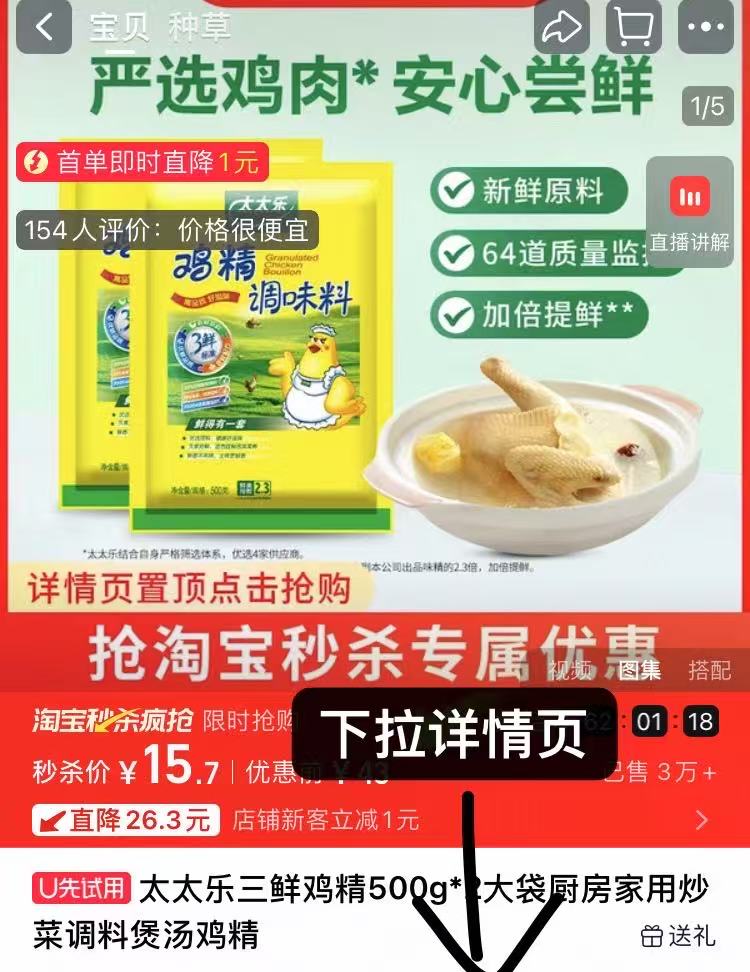Open the three-dot overflow menu
The image size is (750, 972).
tap(706, 27)
